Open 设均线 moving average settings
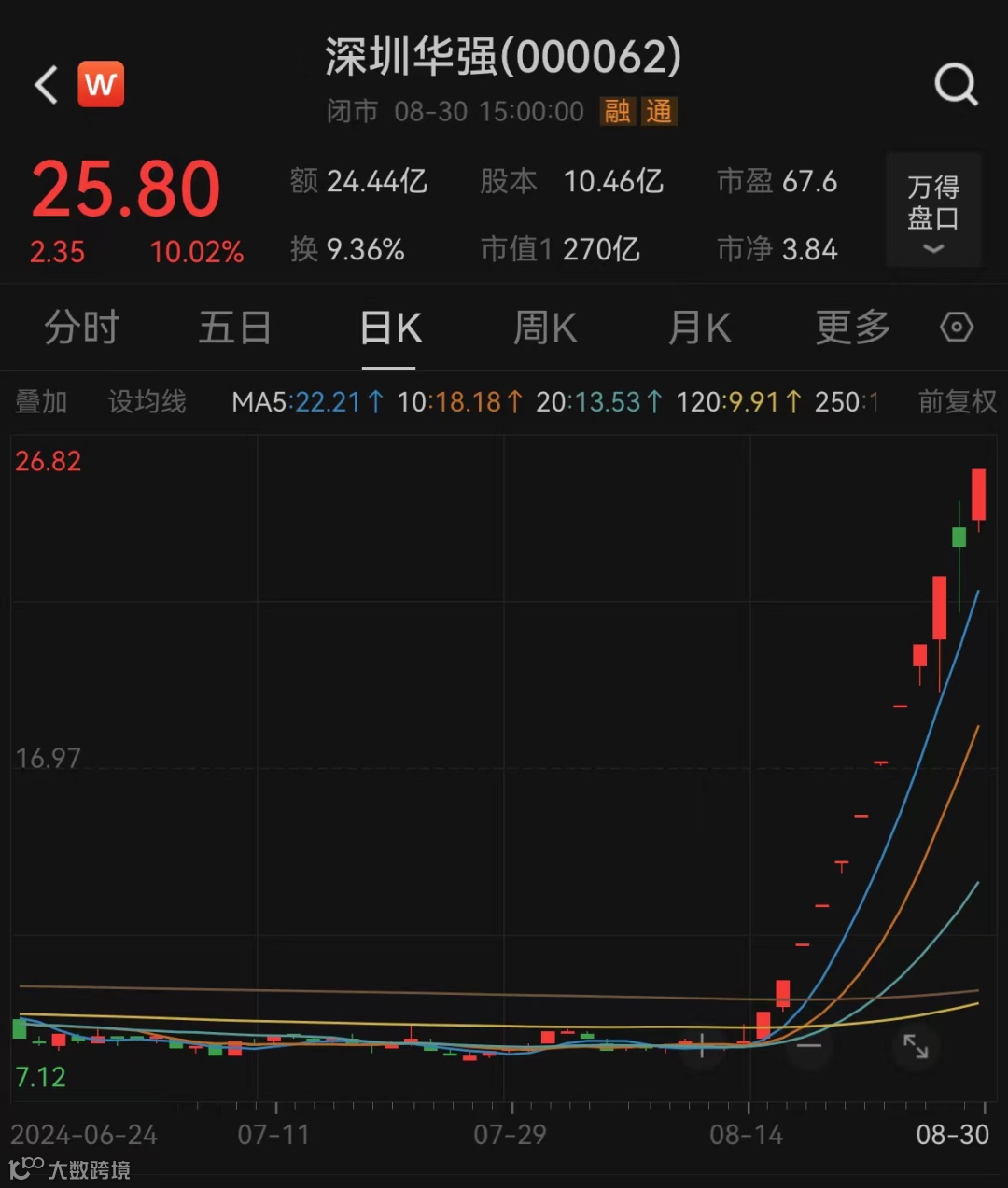This screenshot has width=1008, height=1188. [147, 402]
